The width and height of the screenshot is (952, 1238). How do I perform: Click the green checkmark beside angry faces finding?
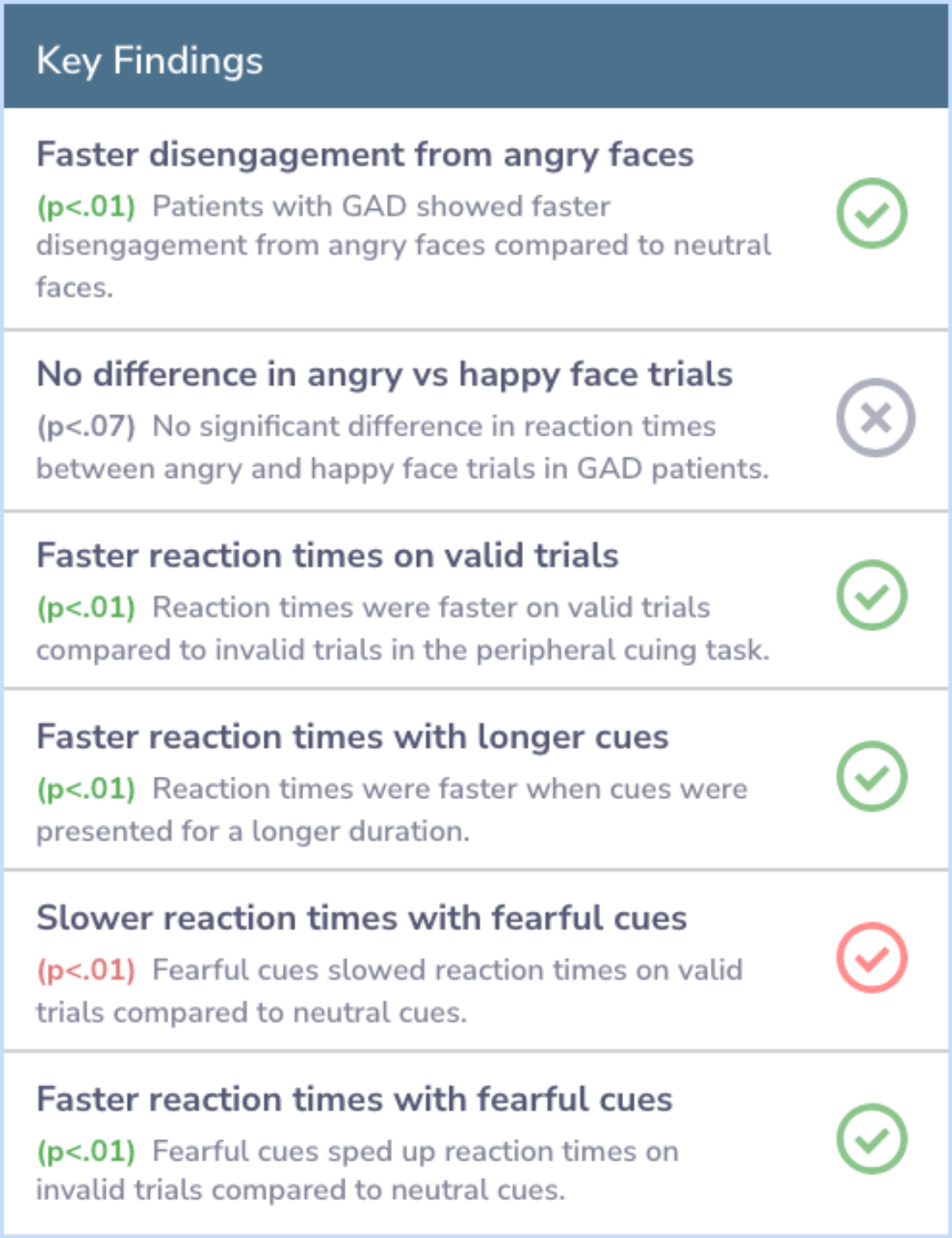[872, 213]
